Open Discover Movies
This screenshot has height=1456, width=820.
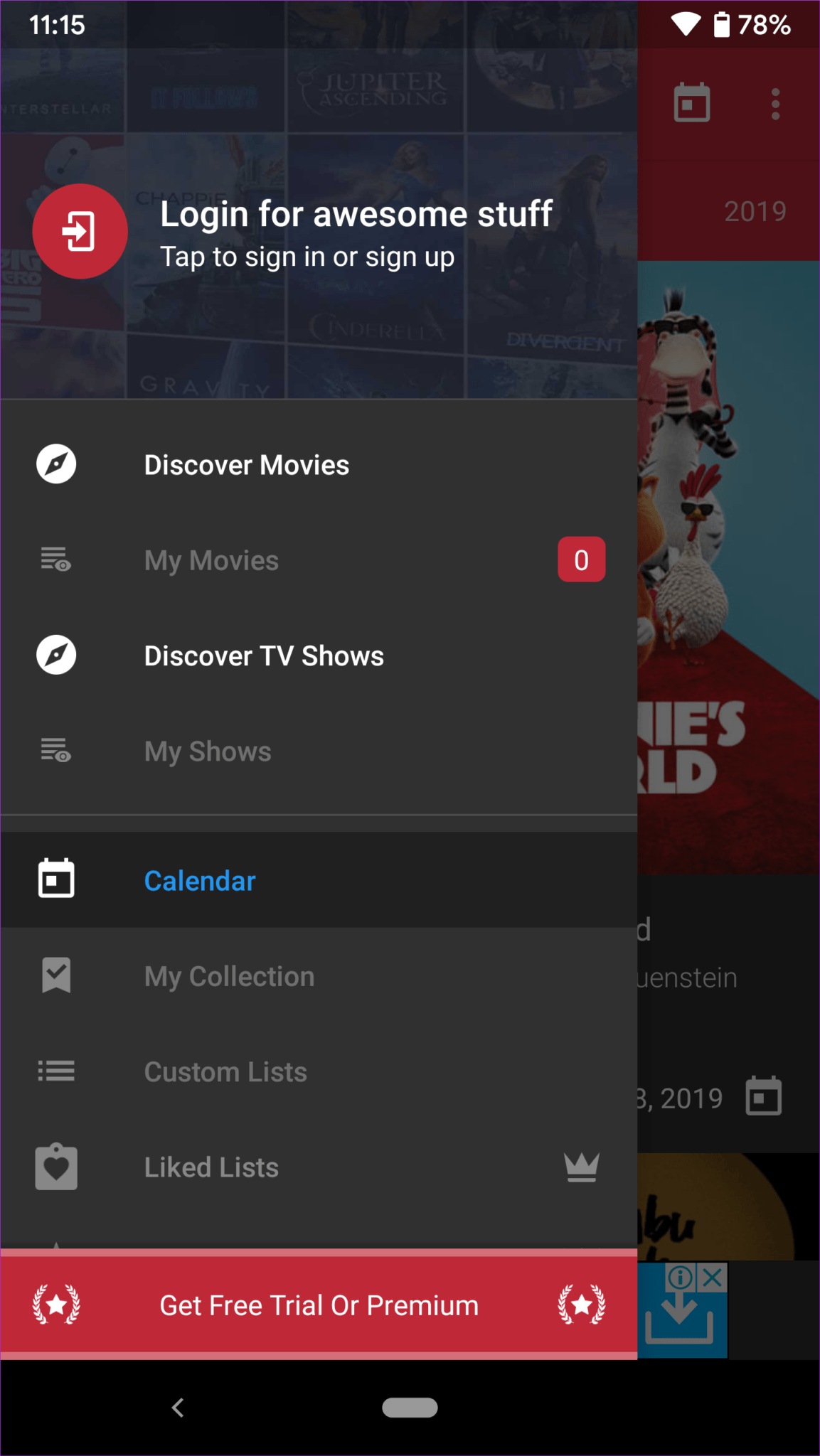246,465
